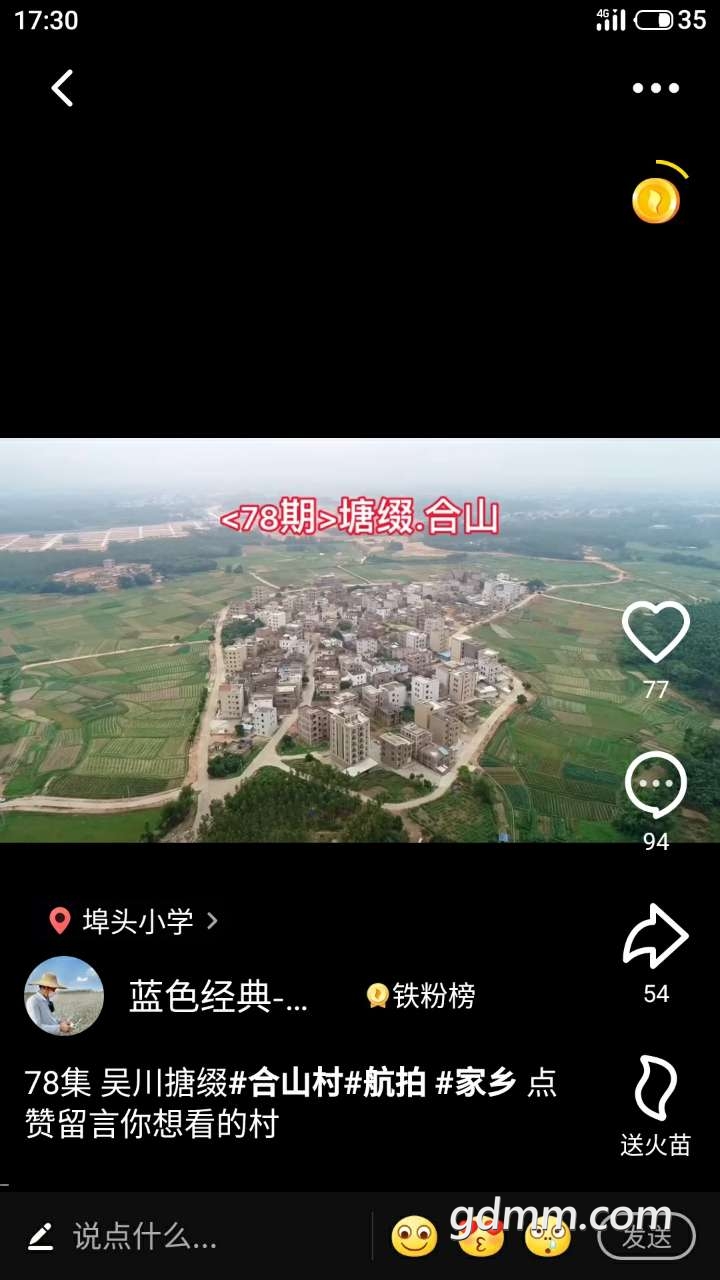Share this video with the arrow
This screenshot has height=1280, width=720.
coord(656,936)
